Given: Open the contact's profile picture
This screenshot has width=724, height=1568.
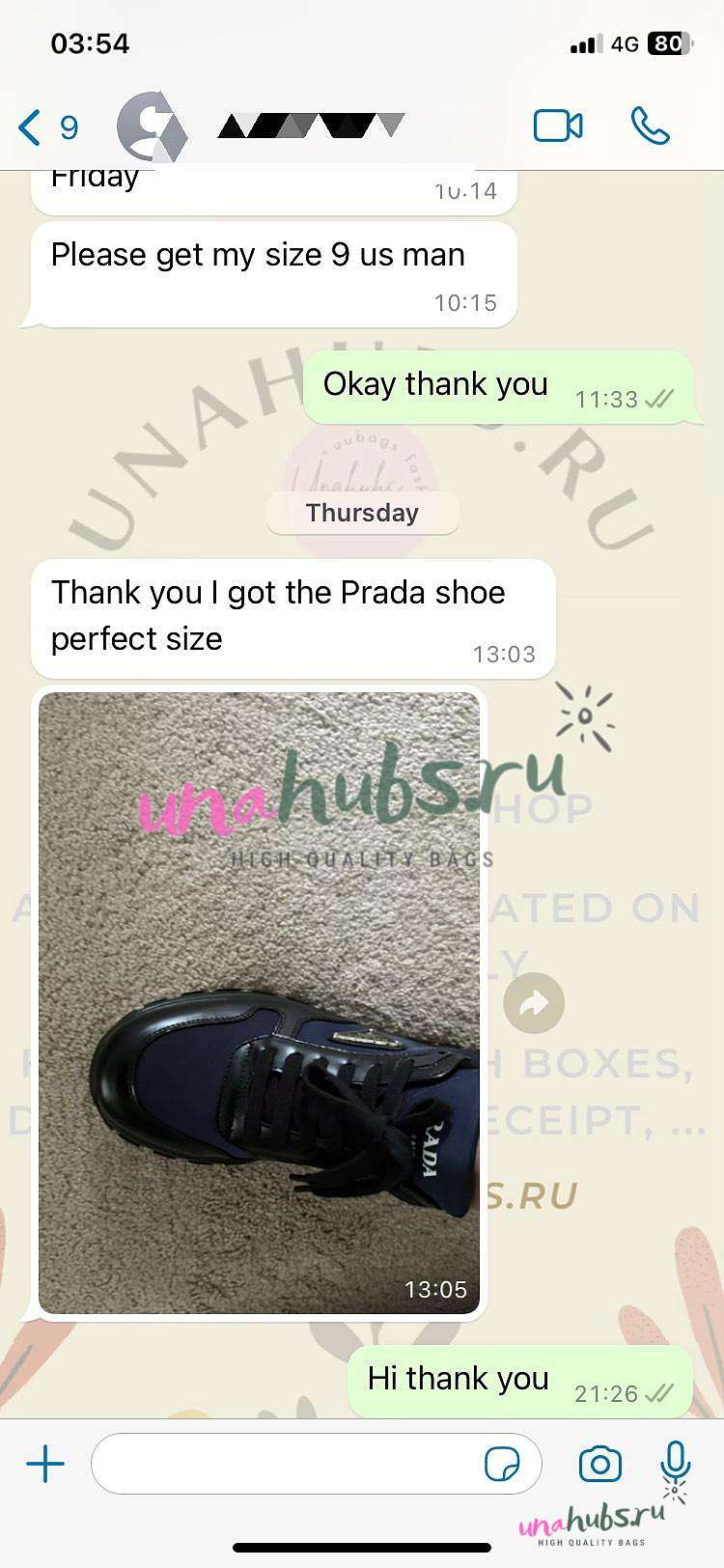Looking at the screenshot, I should click(152, 126).
